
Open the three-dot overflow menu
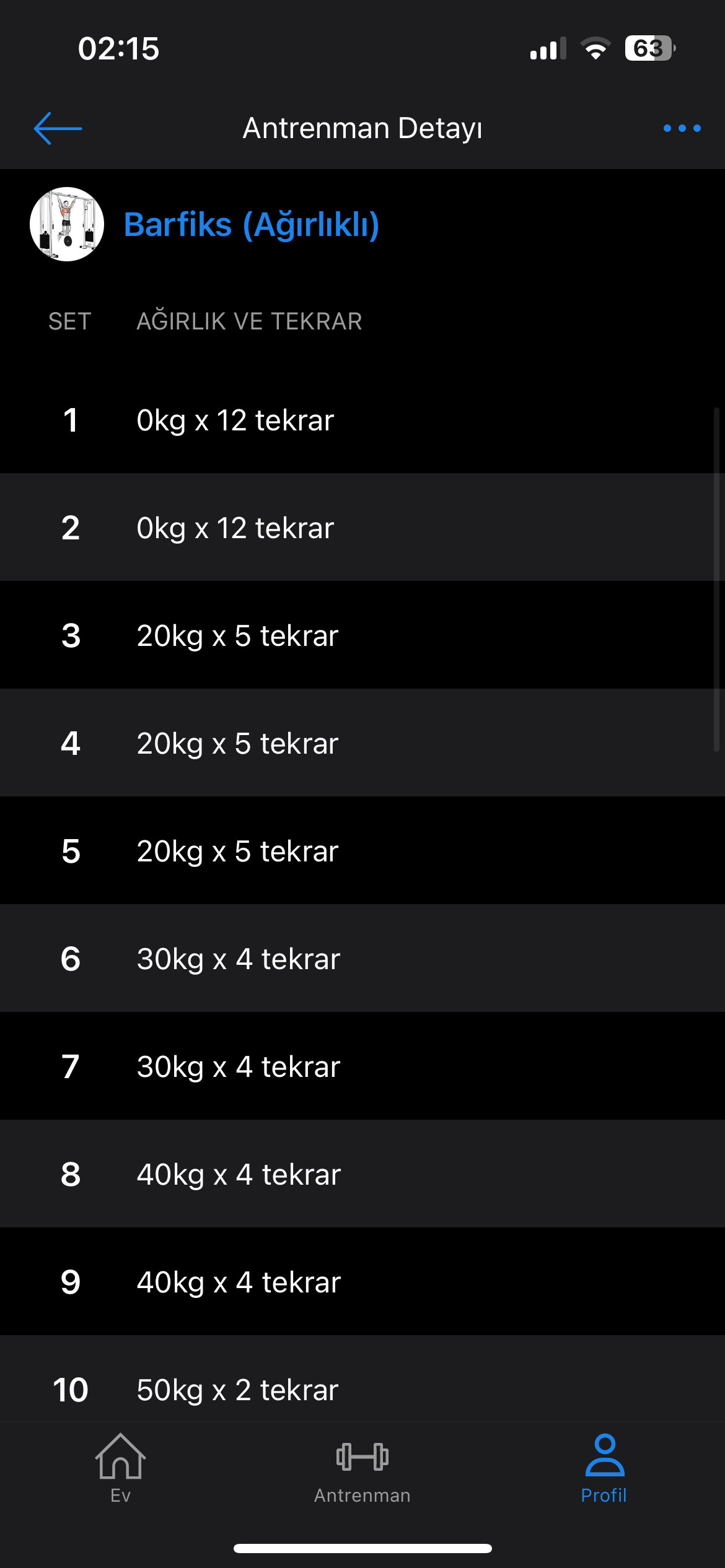(x=682, y=128)
